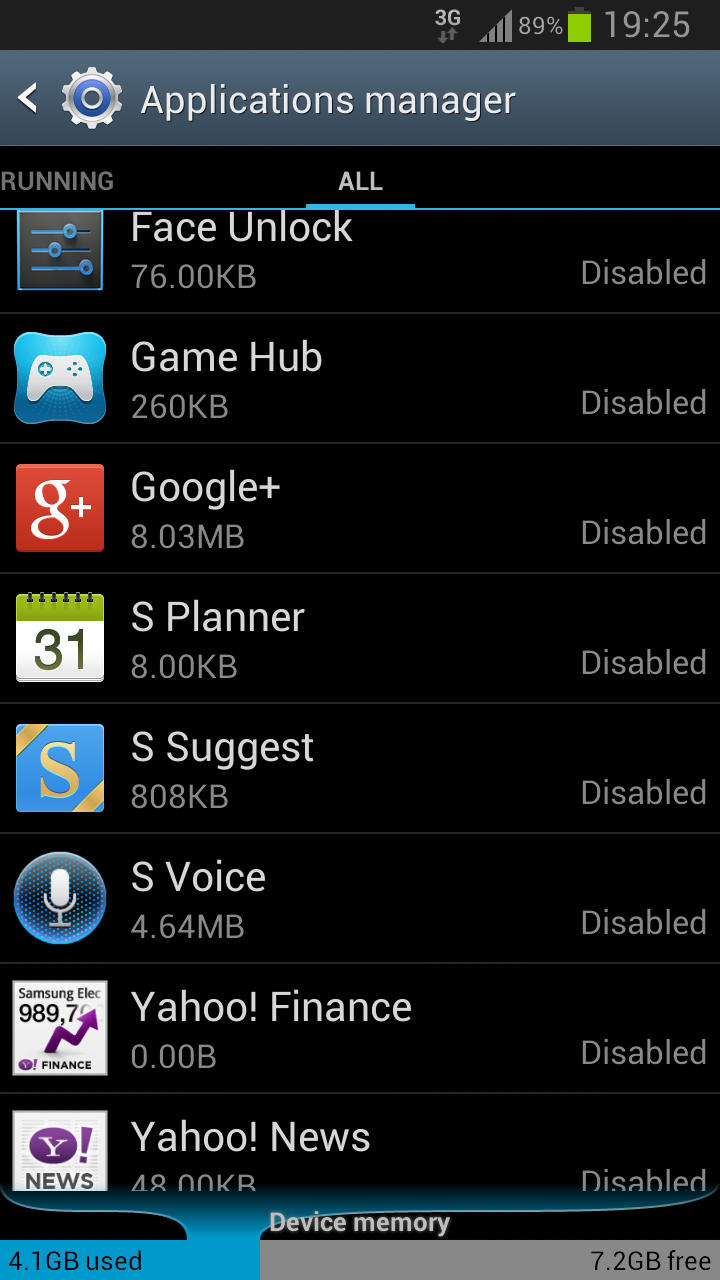
Task: Switch to the Running tab
Action: pyautogui.click(x=57, y=181)
